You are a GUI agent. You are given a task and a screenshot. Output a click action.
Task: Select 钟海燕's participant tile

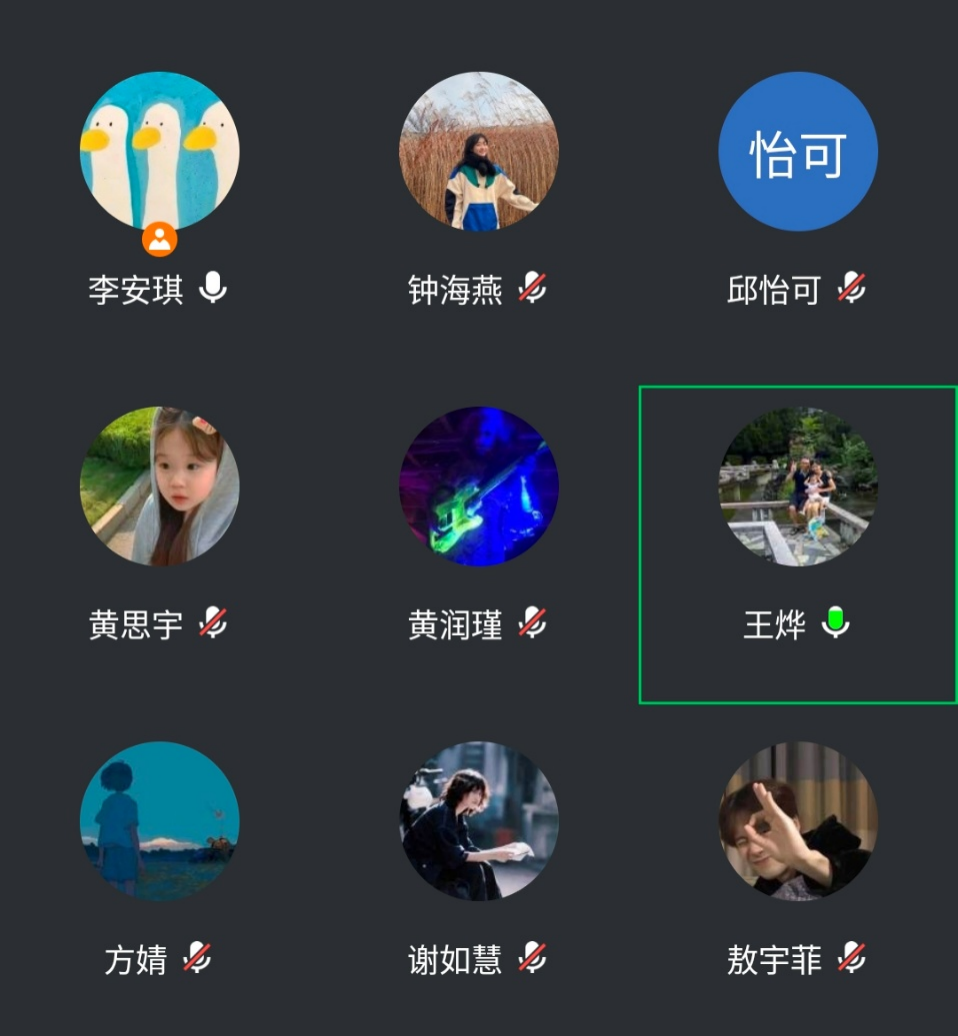tap(478, 152)
